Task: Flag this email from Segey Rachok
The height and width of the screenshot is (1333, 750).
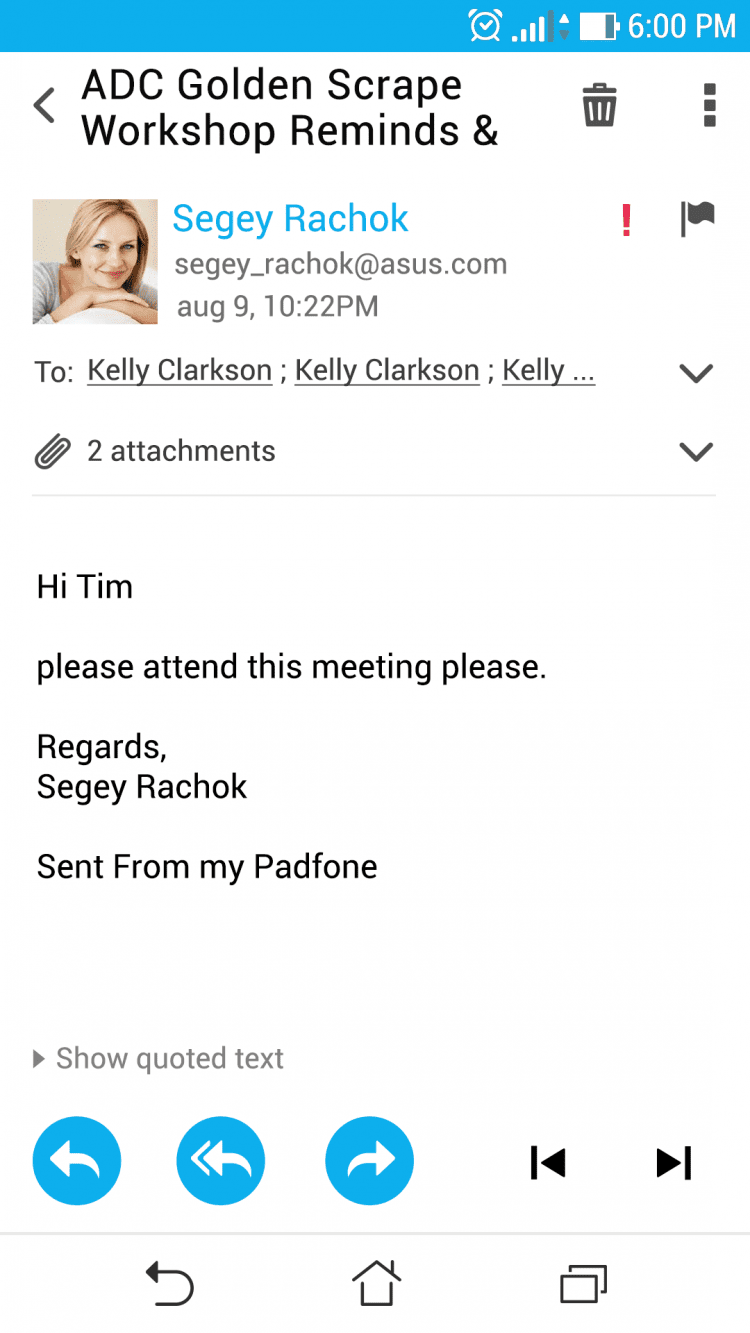Action: pyautogui.click(x=697, y=218)
